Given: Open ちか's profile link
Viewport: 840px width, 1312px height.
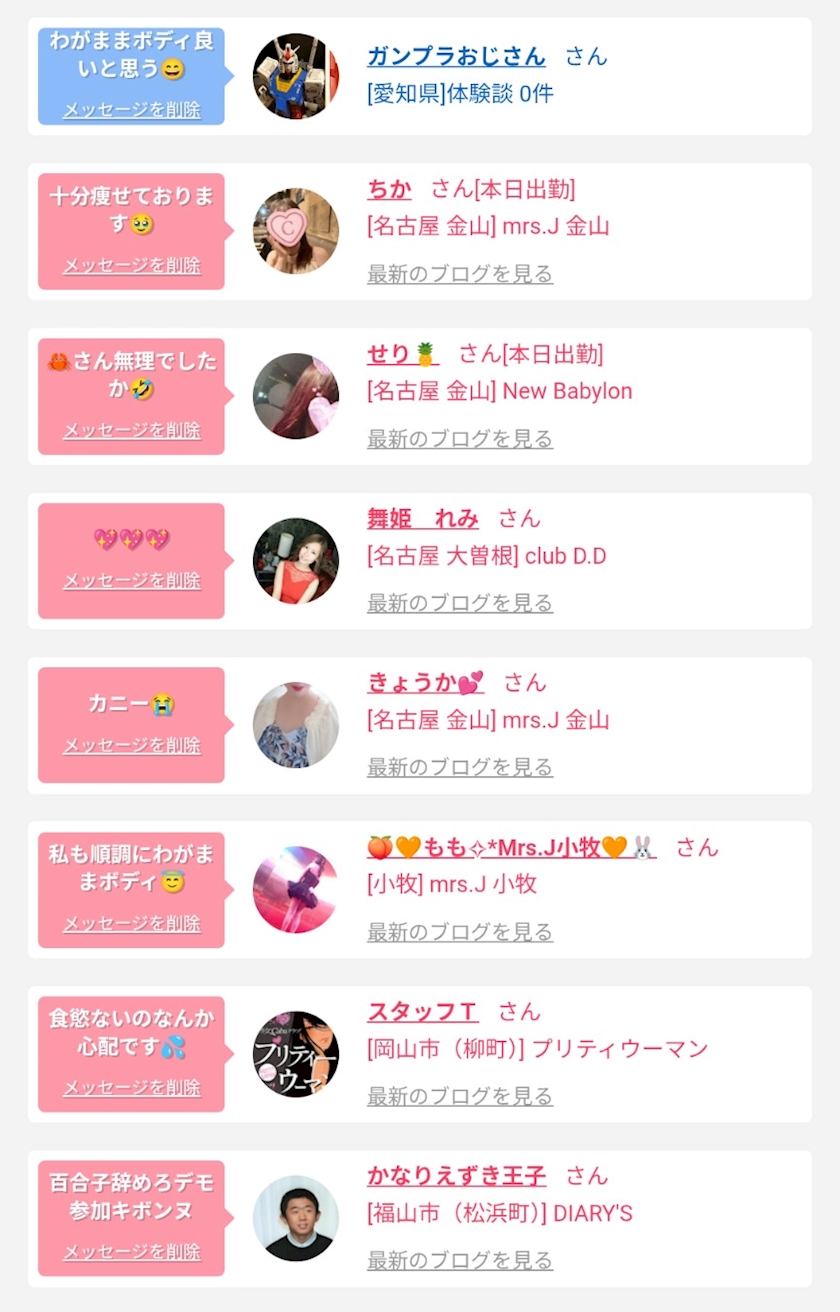Looking at the screenshot, I should coord(389,189).
